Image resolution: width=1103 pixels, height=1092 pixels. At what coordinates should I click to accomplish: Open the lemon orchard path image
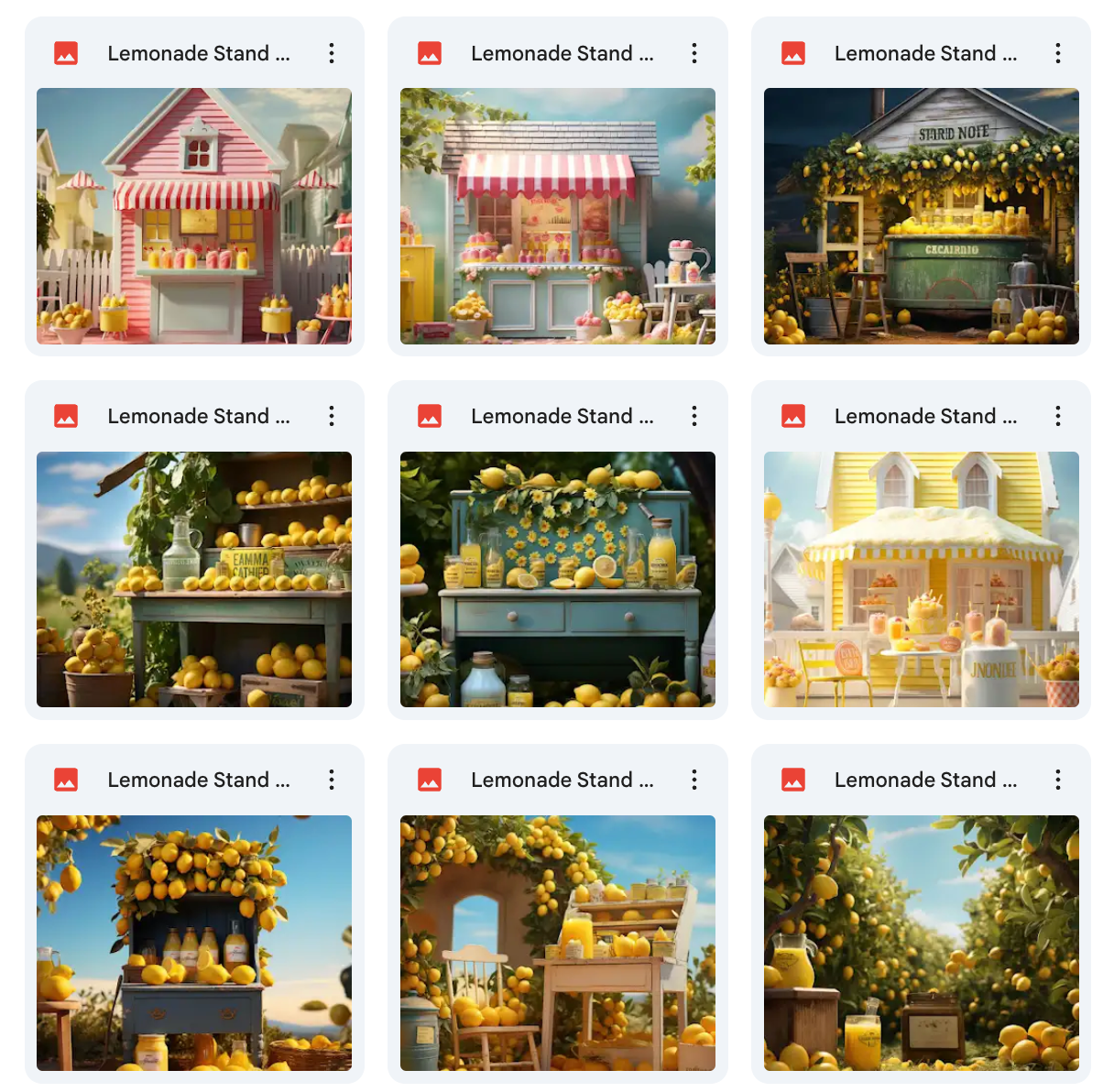(x=921, y=943)
